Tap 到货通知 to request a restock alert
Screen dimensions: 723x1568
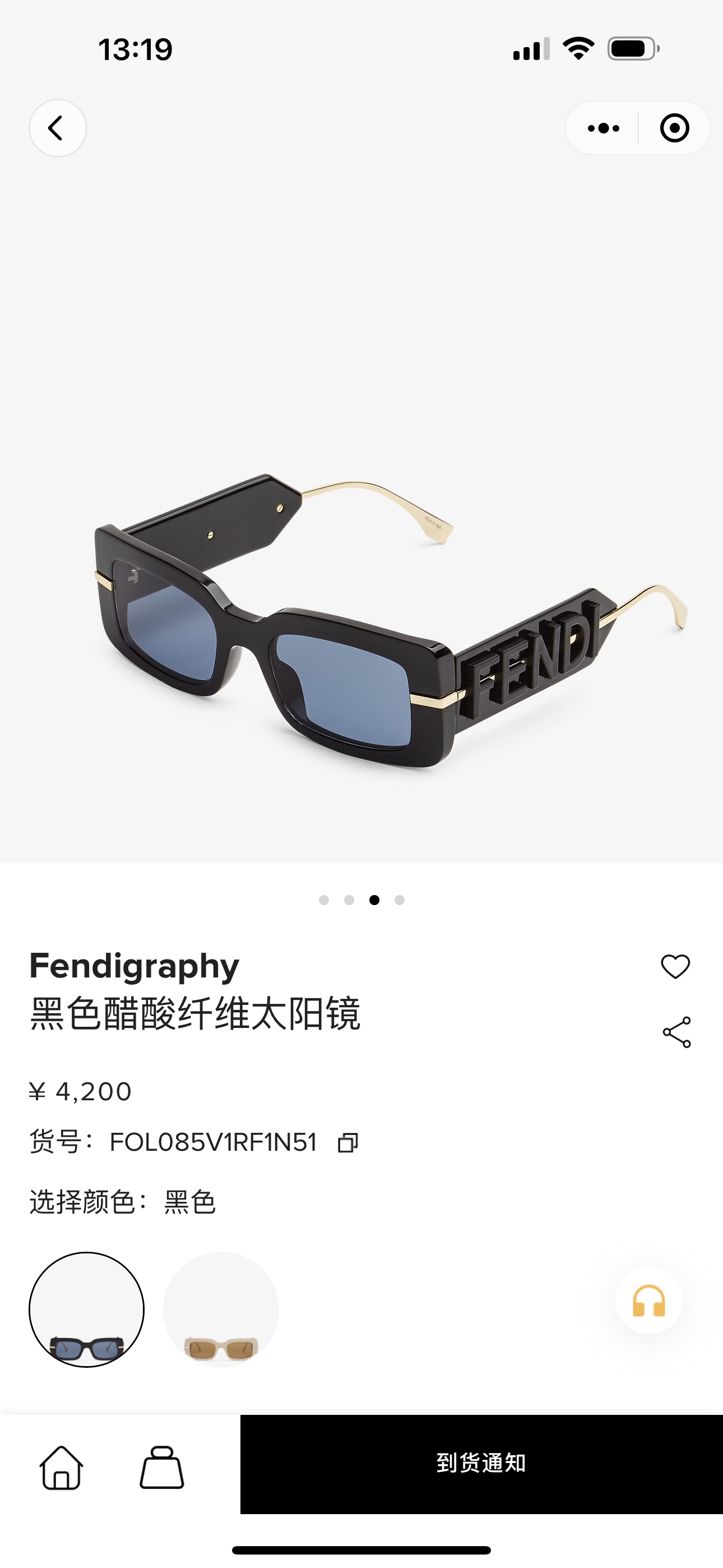[x=481, y=1464]
